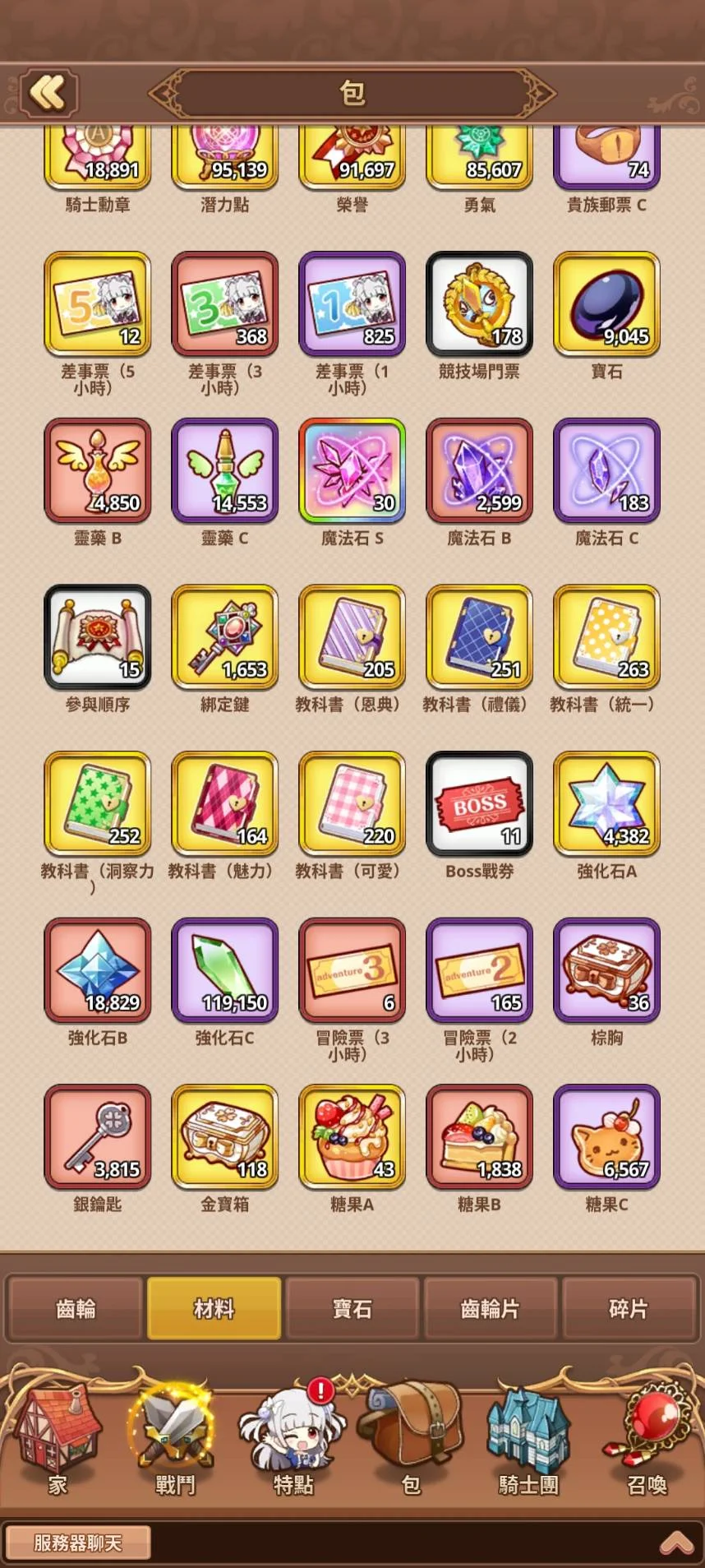Image resolution: width=705 pixels, height=1568 pixels.
Task: Switch to the 碎片 tab
Action: point(629,1308)
